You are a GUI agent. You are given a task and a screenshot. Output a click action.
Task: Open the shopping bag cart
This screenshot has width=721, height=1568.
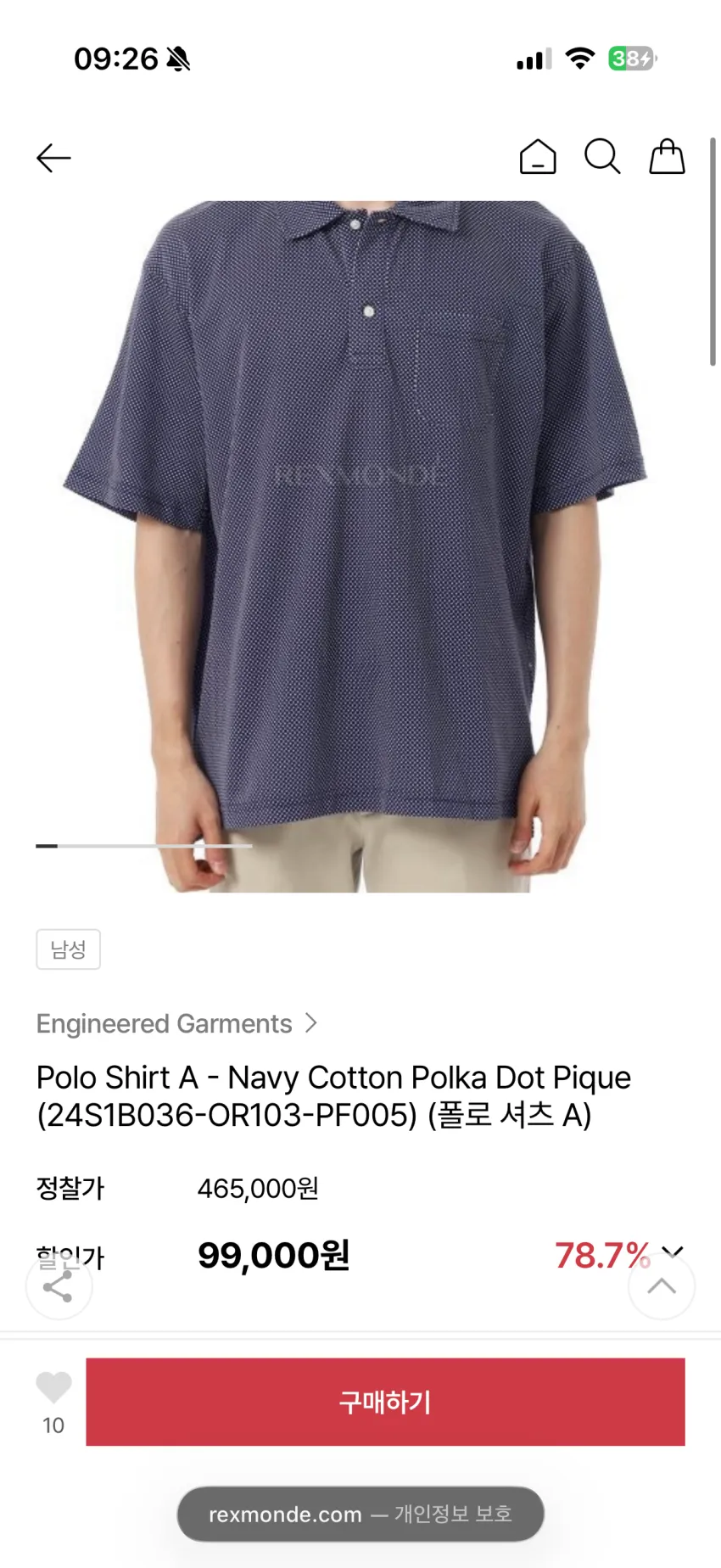(x=667, y=157)
